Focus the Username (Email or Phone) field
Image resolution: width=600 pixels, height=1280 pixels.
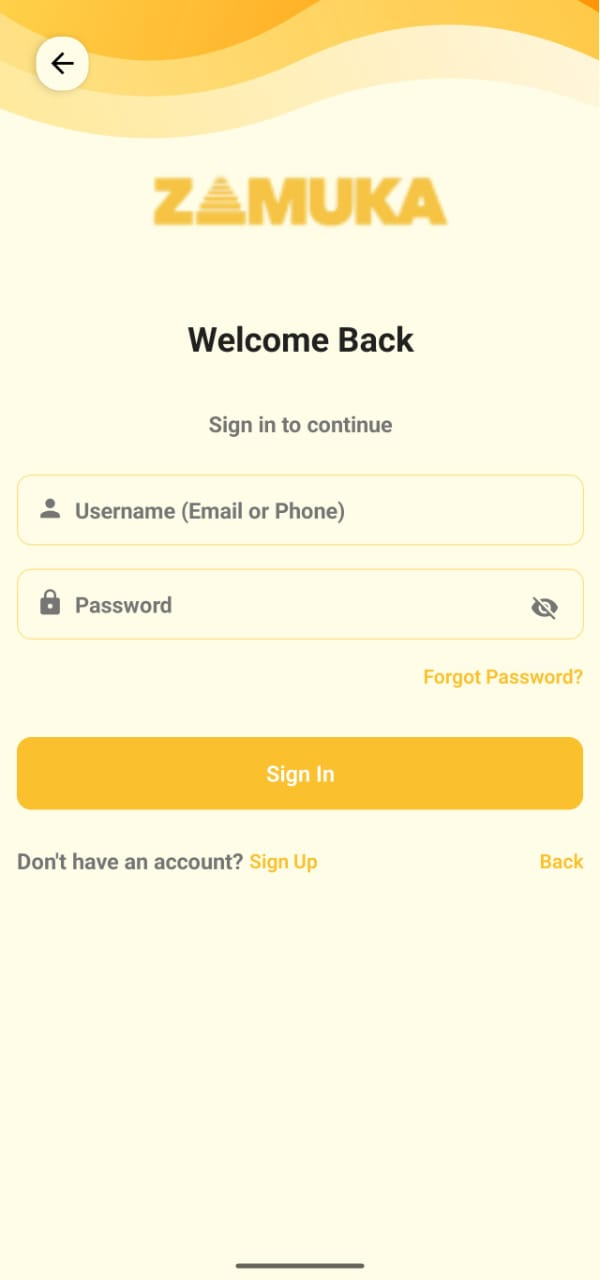(300, 511)
